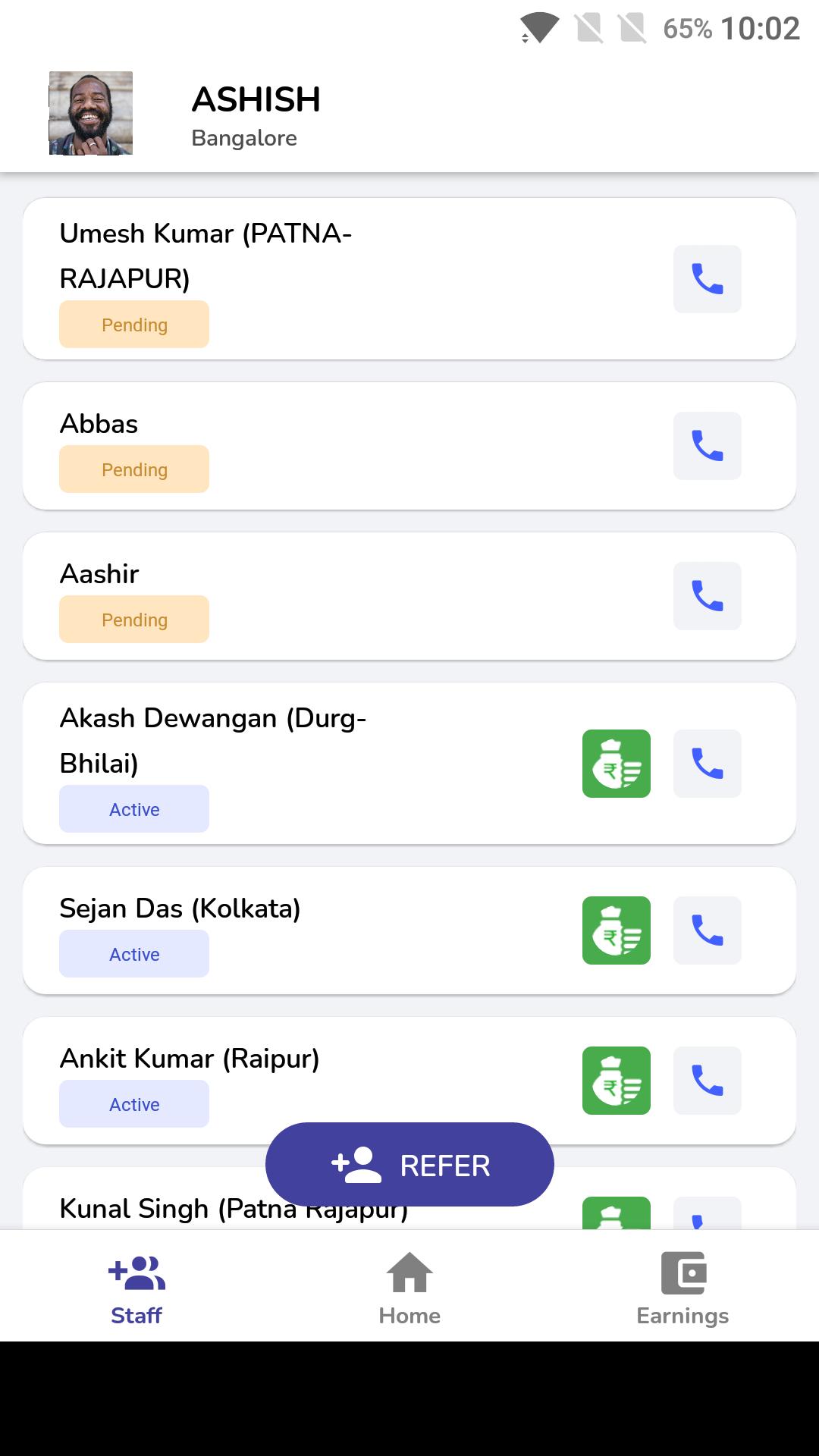The image size is (819, 1456).
Task: Call Umesh Kumar
Action: pyautogui.click(x=707, y=279)
